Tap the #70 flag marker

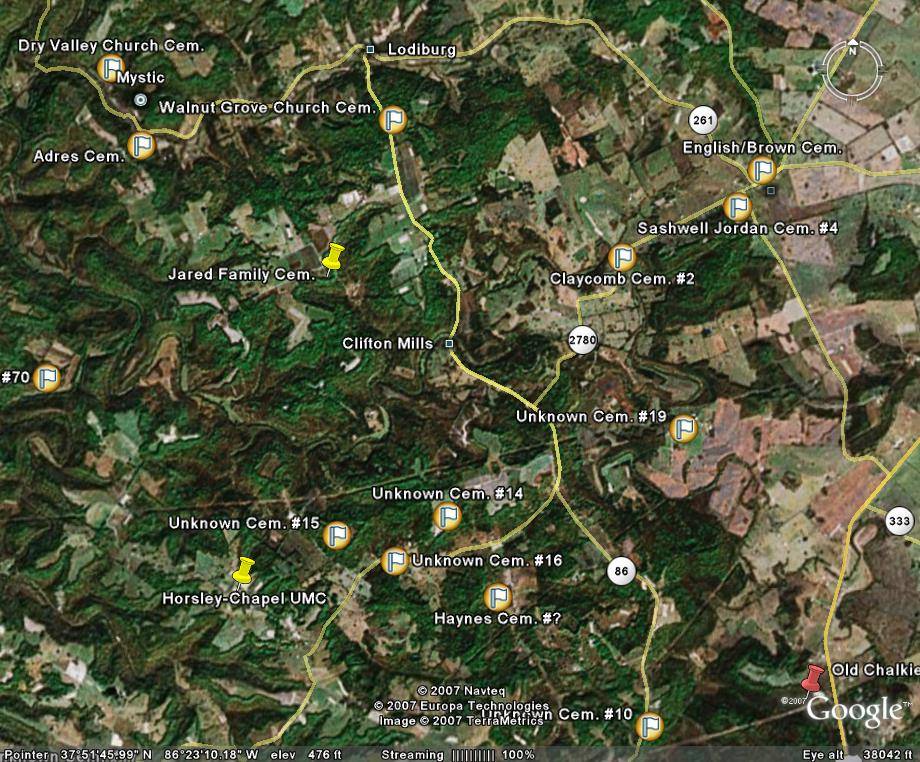(46, 378)
